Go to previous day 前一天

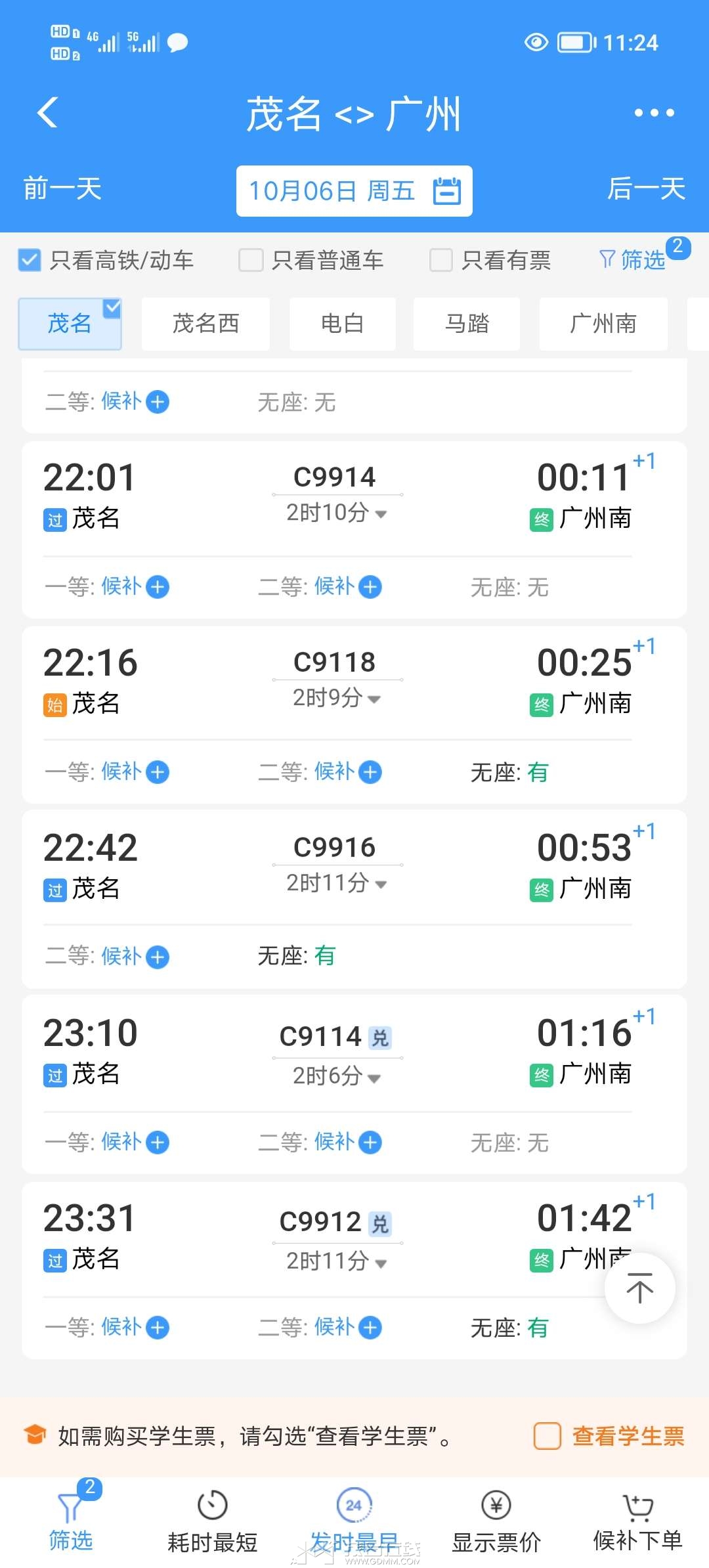[x=62, y=189]
